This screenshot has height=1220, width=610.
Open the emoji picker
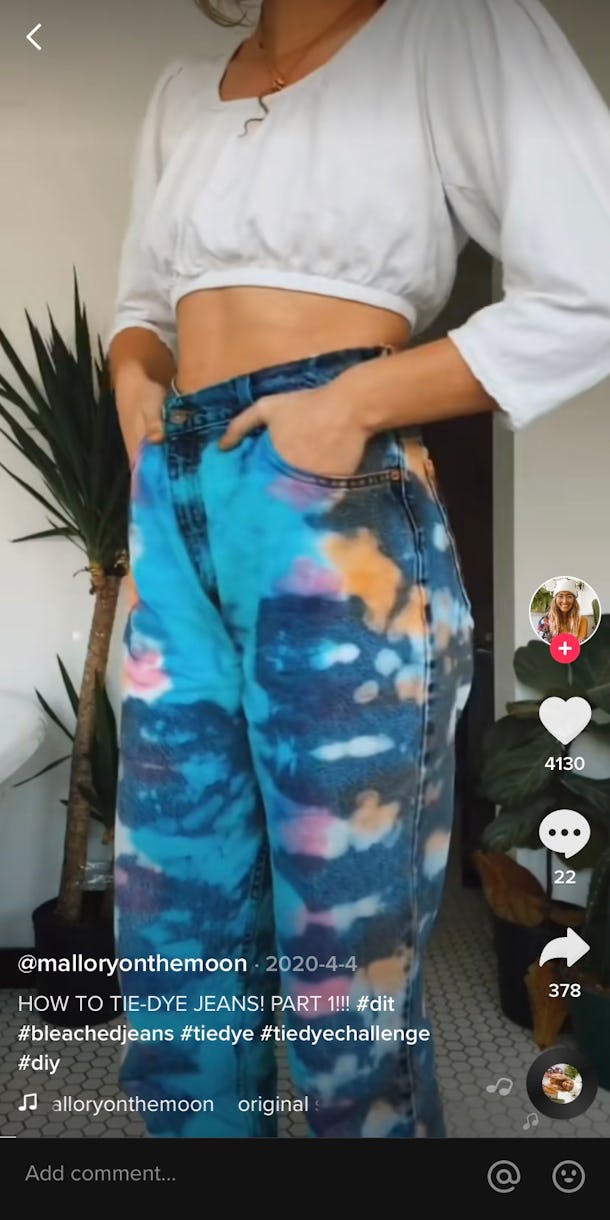[568, 1176]
